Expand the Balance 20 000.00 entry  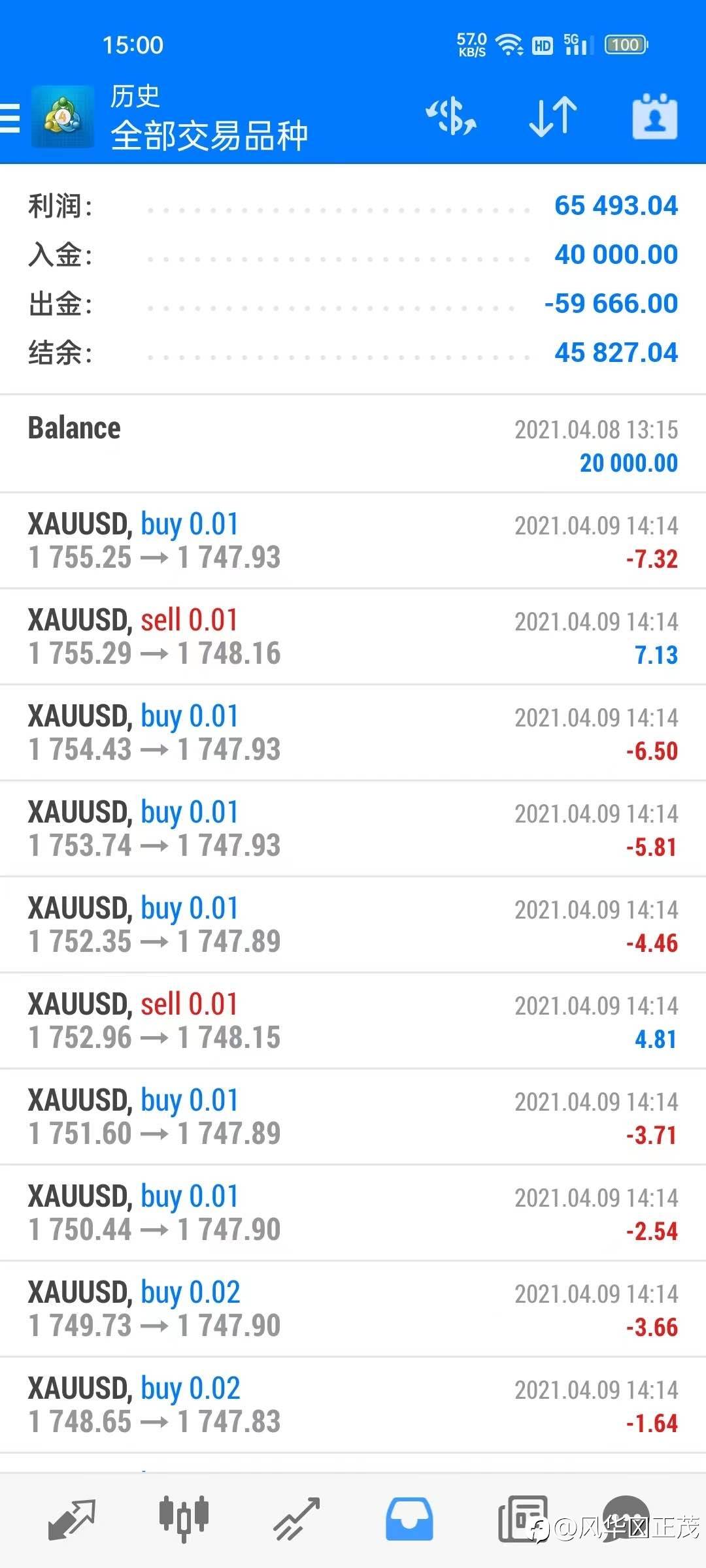pos(353,444)
